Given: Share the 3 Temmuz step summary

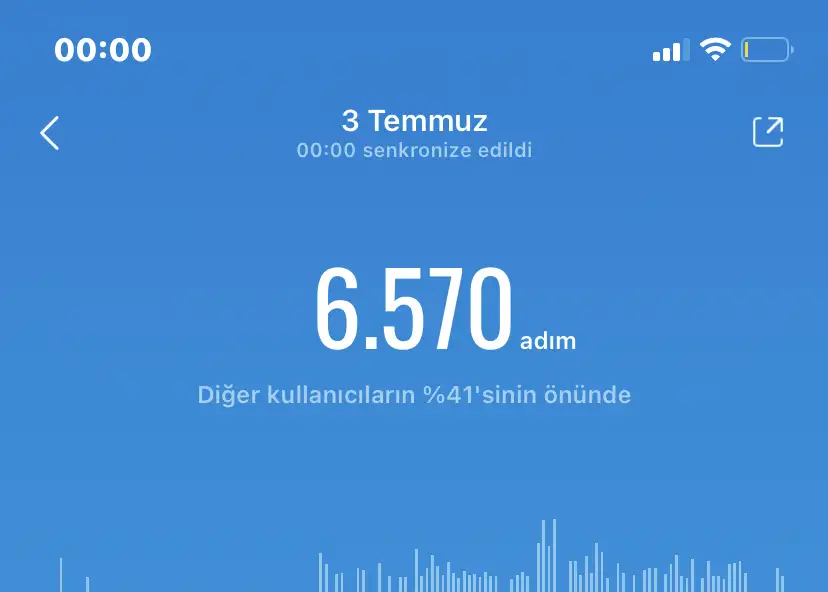Looking at the screenshot, I should [768, 133].
